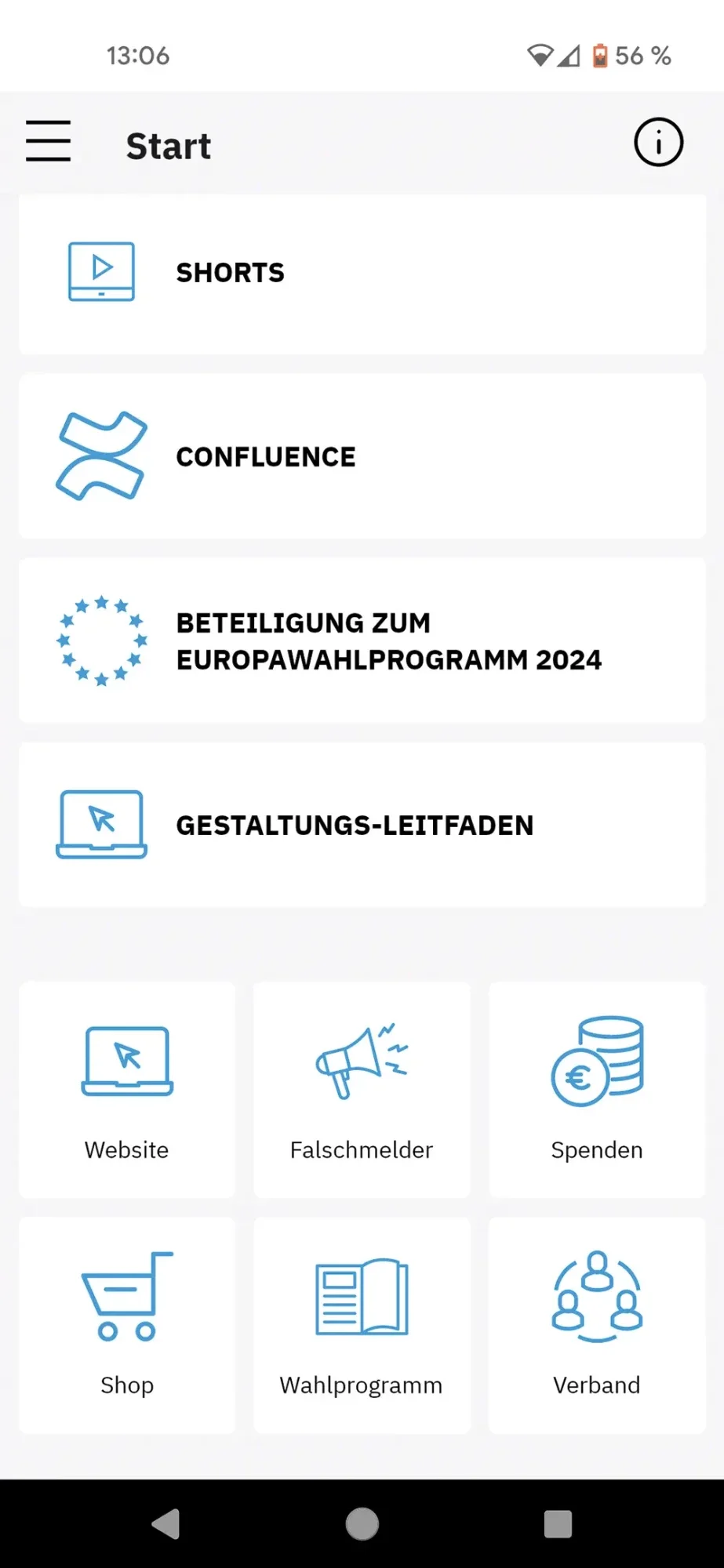View the Wahlprogramm tile
The width and height of the screenshot is (724, 1568).
point(362,1325)
